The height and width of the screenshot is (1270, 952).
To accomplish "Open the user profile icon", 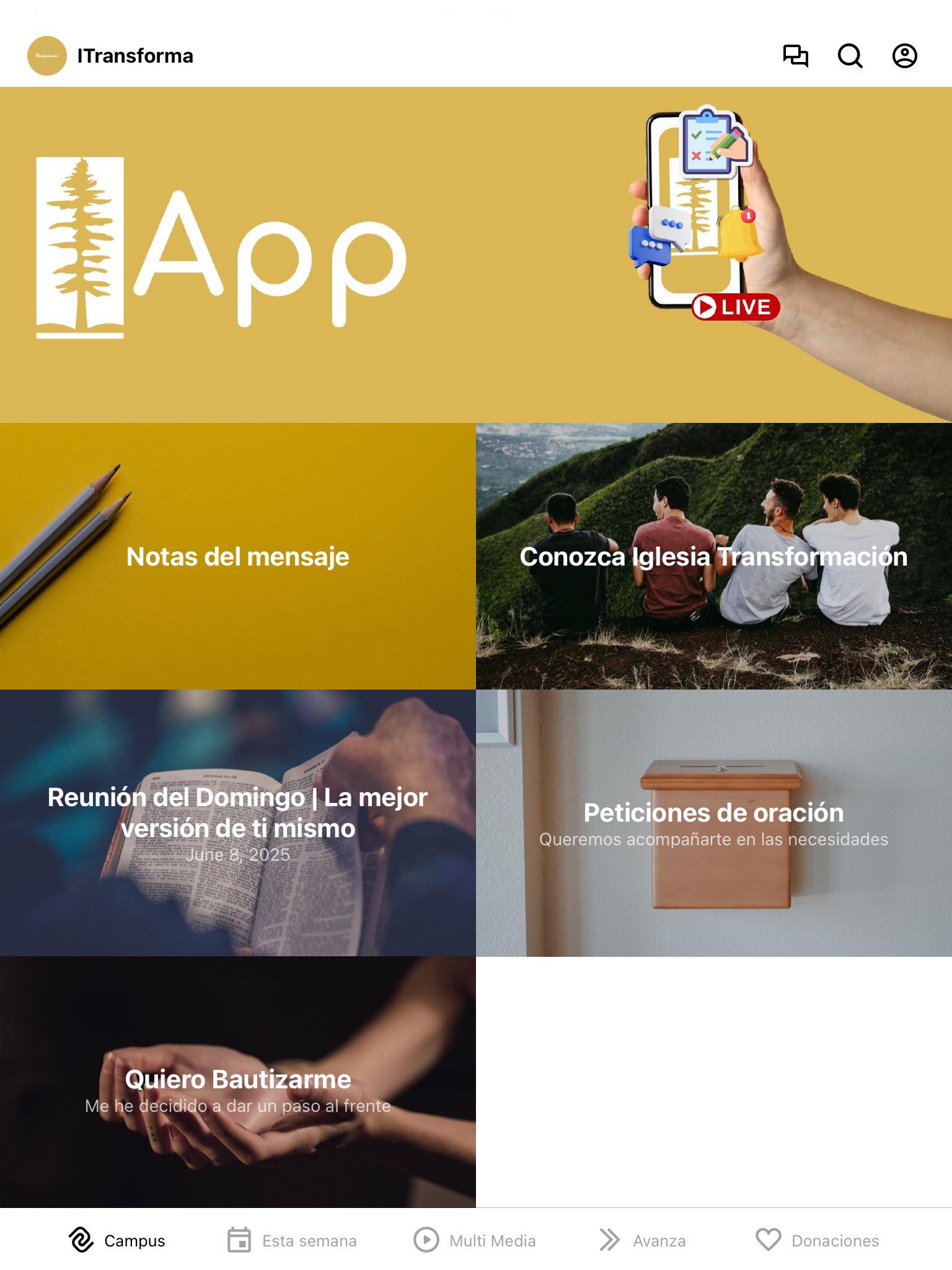I will pos(904,56).
